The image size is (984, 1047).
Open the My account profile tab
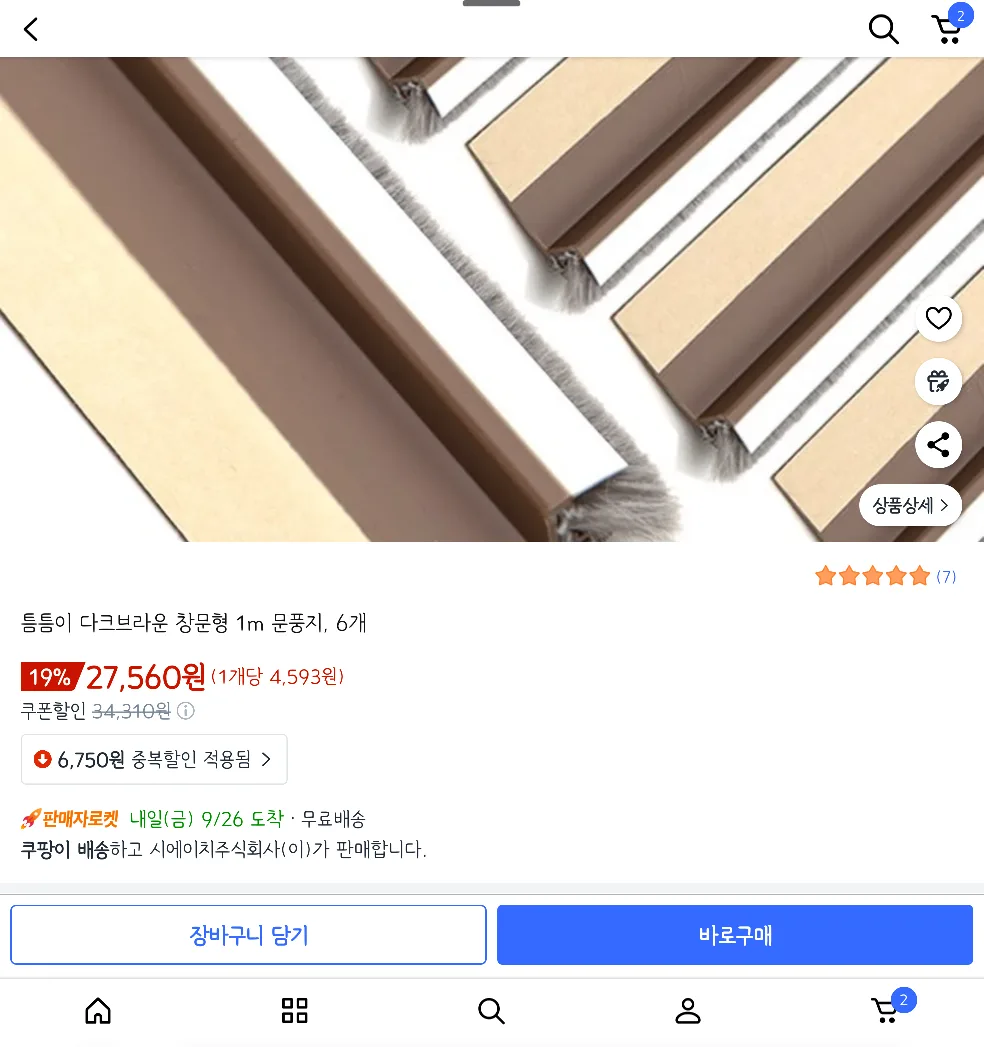click(688, 1011)
